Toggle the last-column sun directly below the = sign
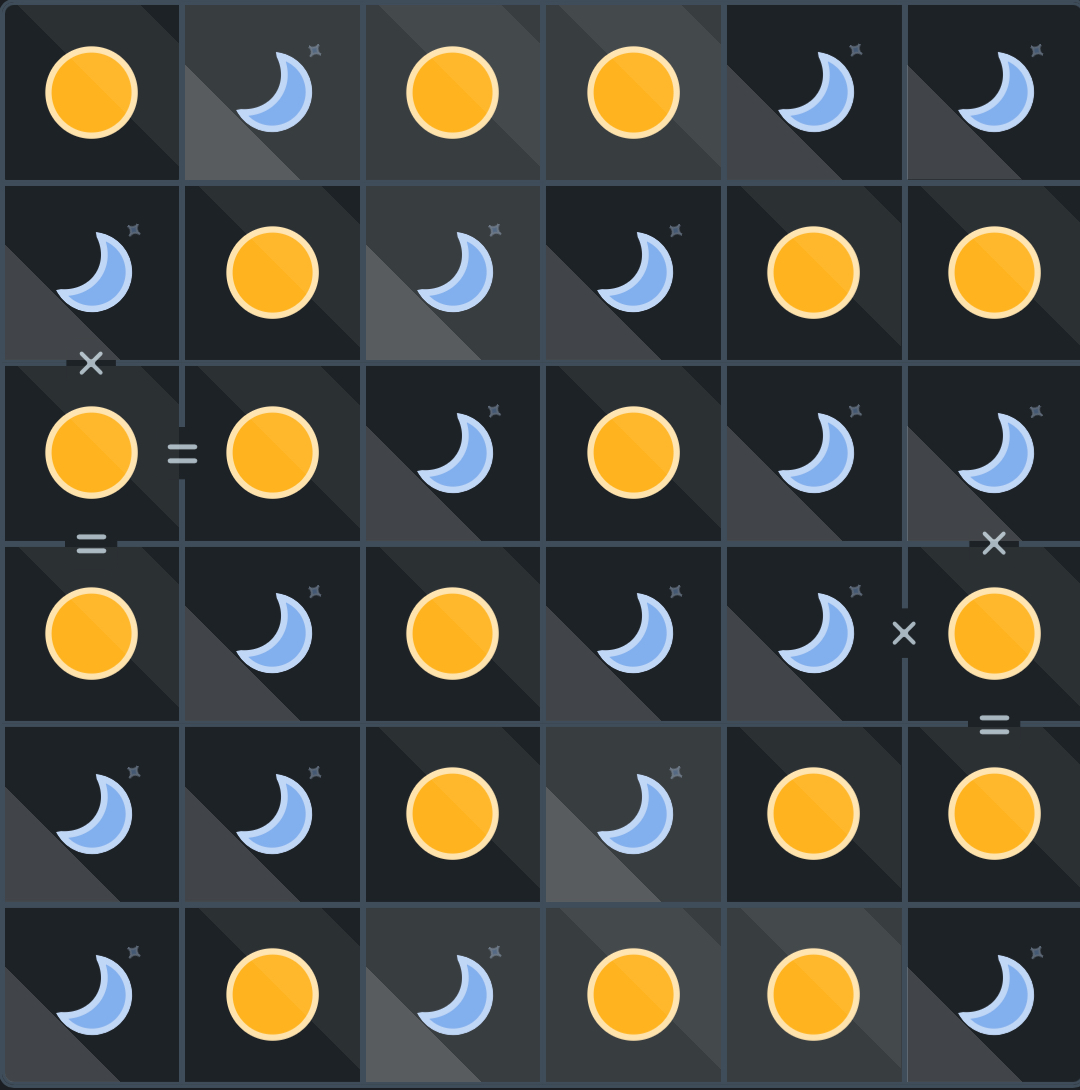This screenshot has width=1080, height=1090. pyautogui.click(x=994, y=813)
